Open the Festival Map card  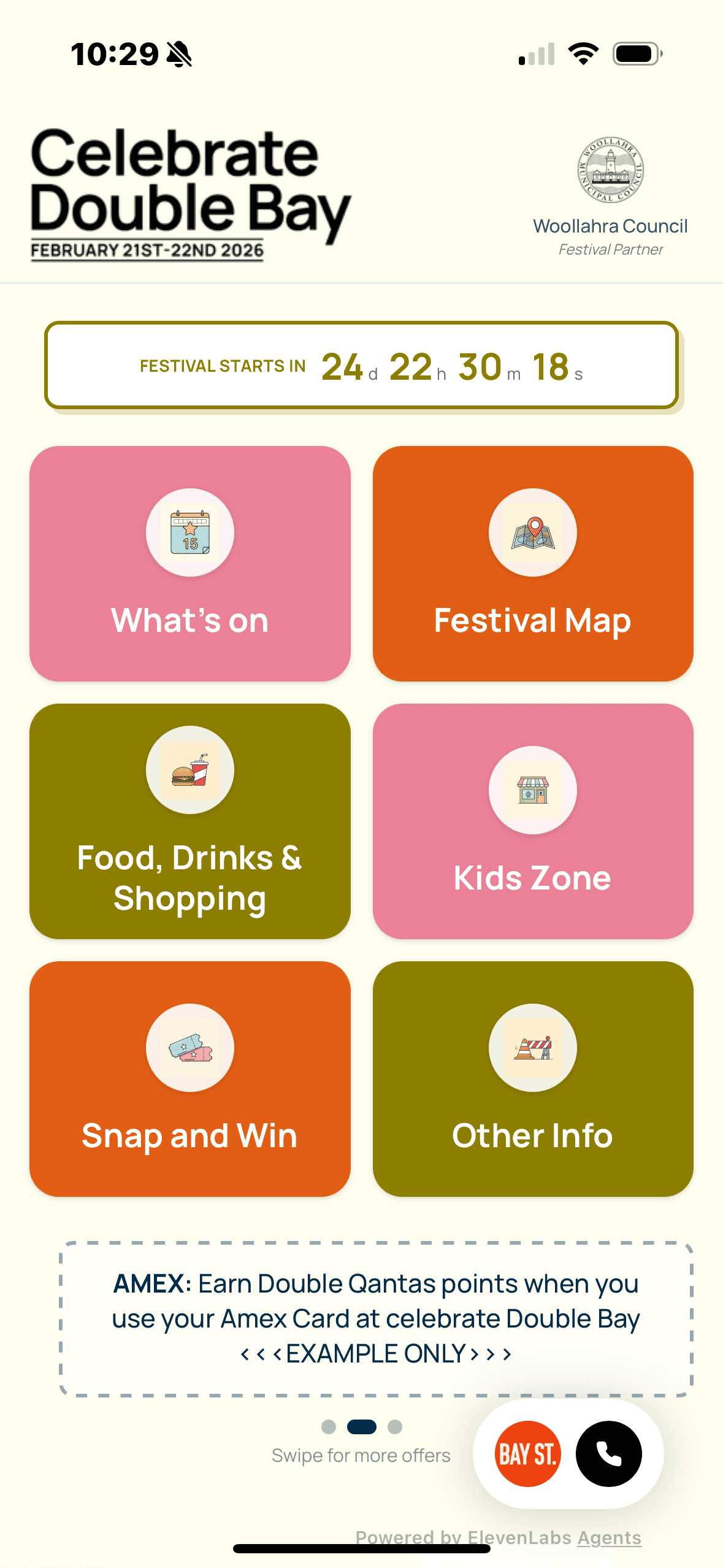pos(533,563)
